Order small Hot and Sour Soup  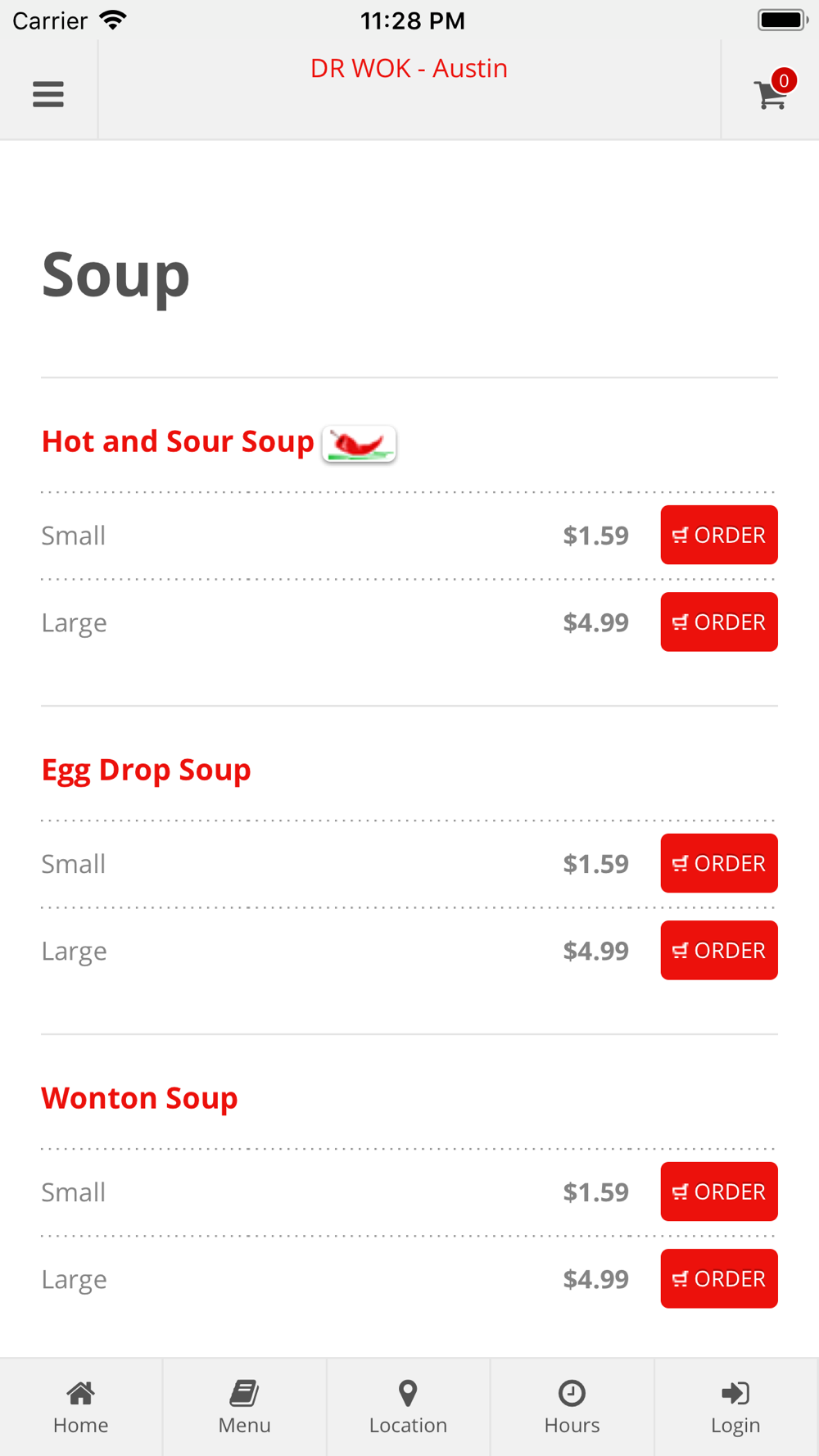[x=719, y=535]
